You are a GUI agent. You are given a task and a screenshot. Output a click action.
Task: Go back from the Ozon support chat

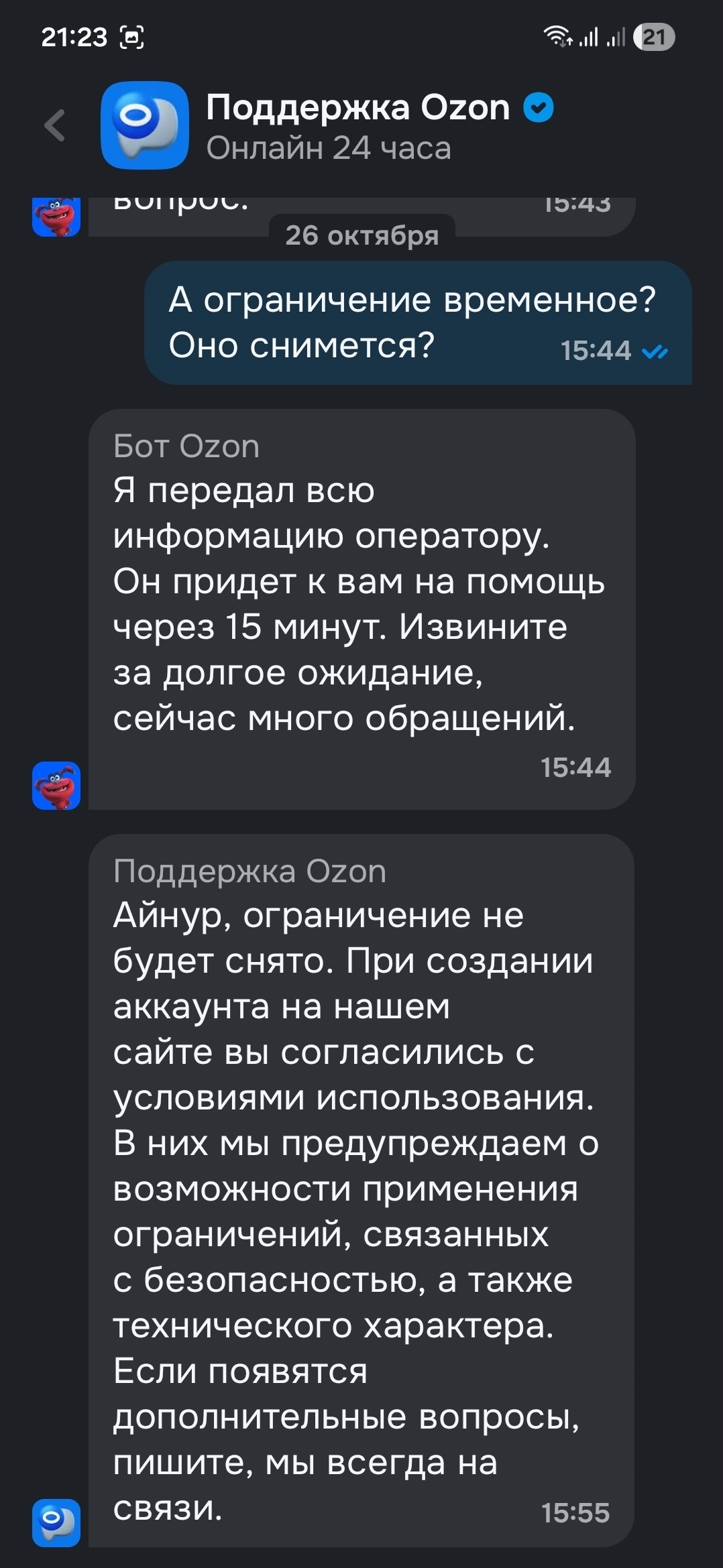click(55, 125)
